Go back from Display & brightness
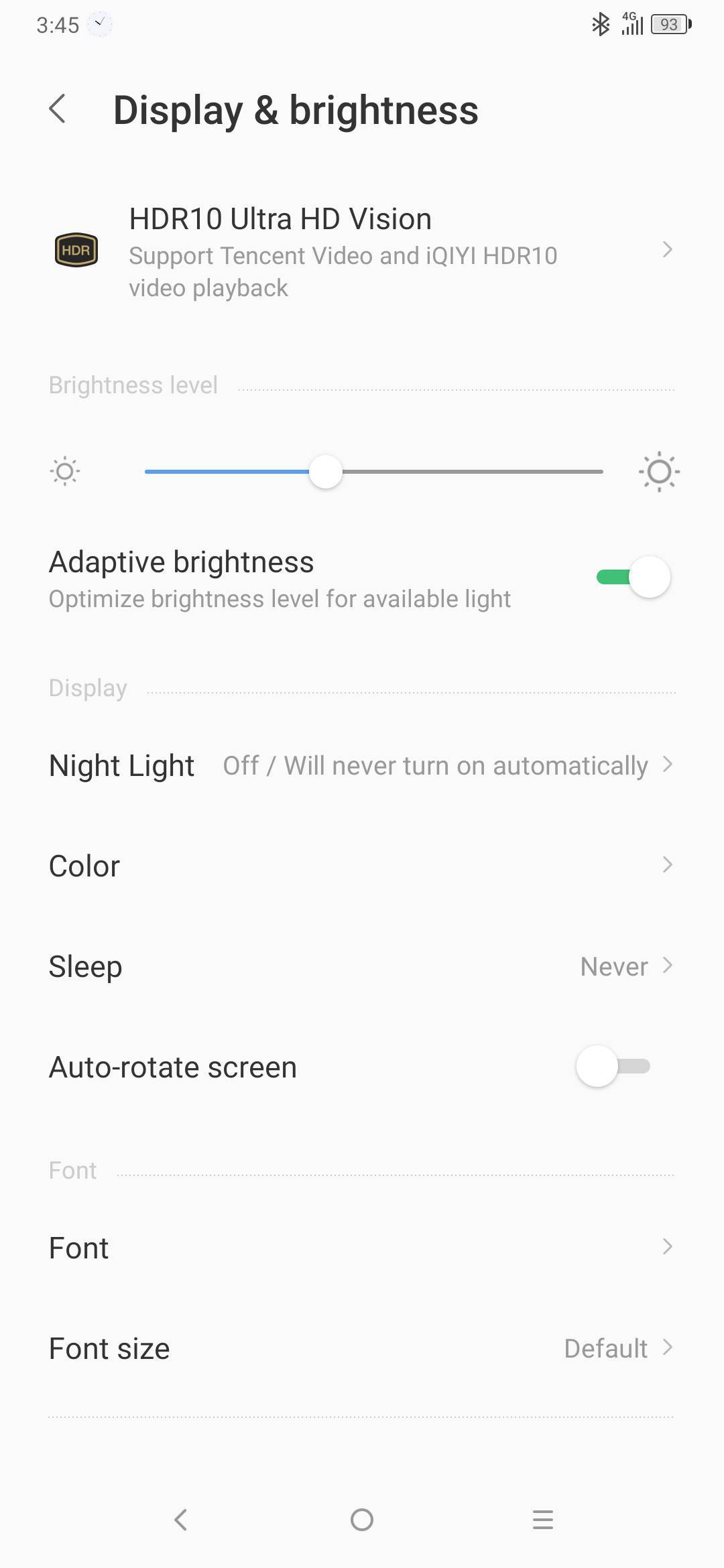The image size is (724, 1568). coord(58,109)
